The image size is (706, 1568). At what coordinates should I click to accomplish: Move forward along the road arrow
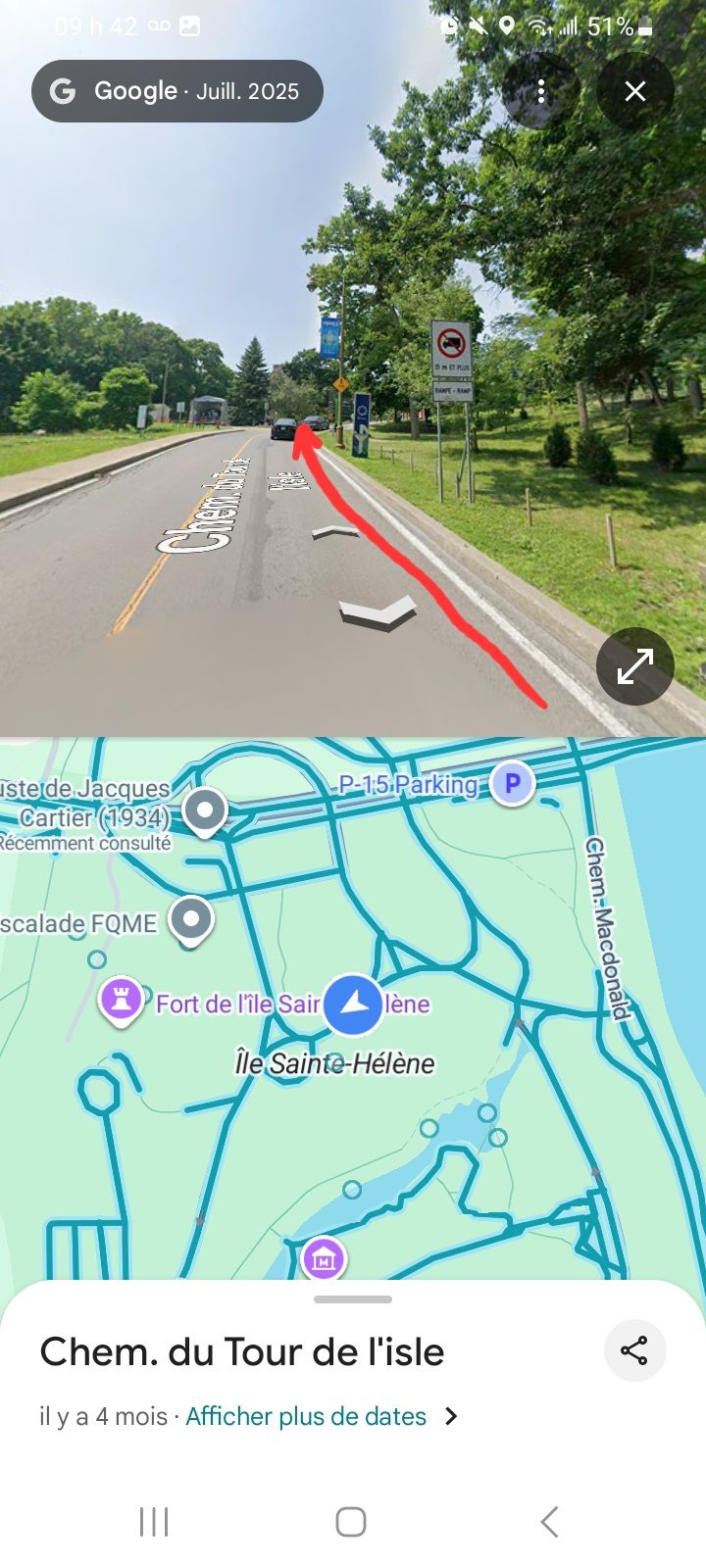click(334, 532)
